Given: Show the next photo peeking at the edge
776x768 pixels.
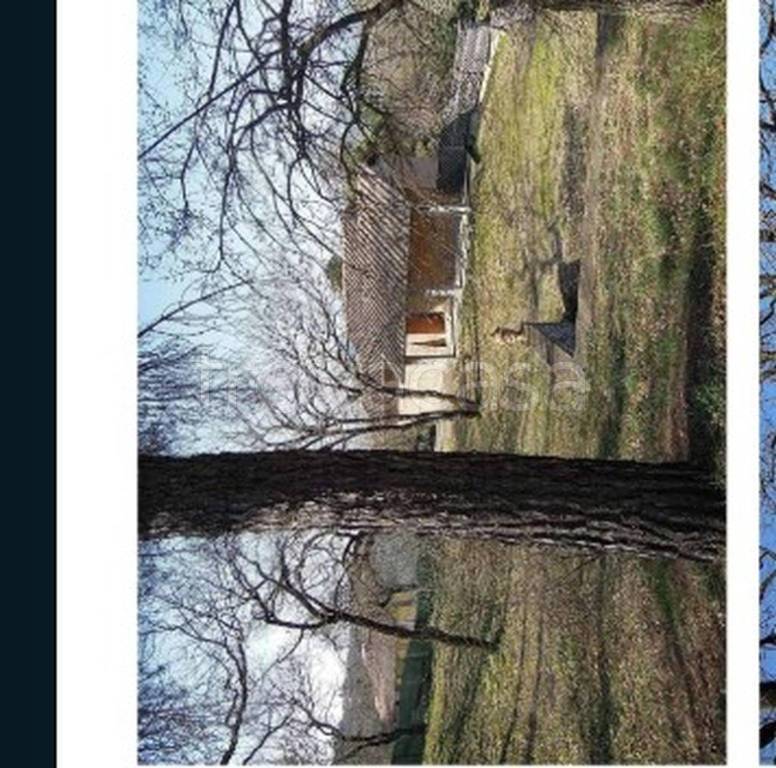Looking at the screenshot, I should [x=767, y=383].
